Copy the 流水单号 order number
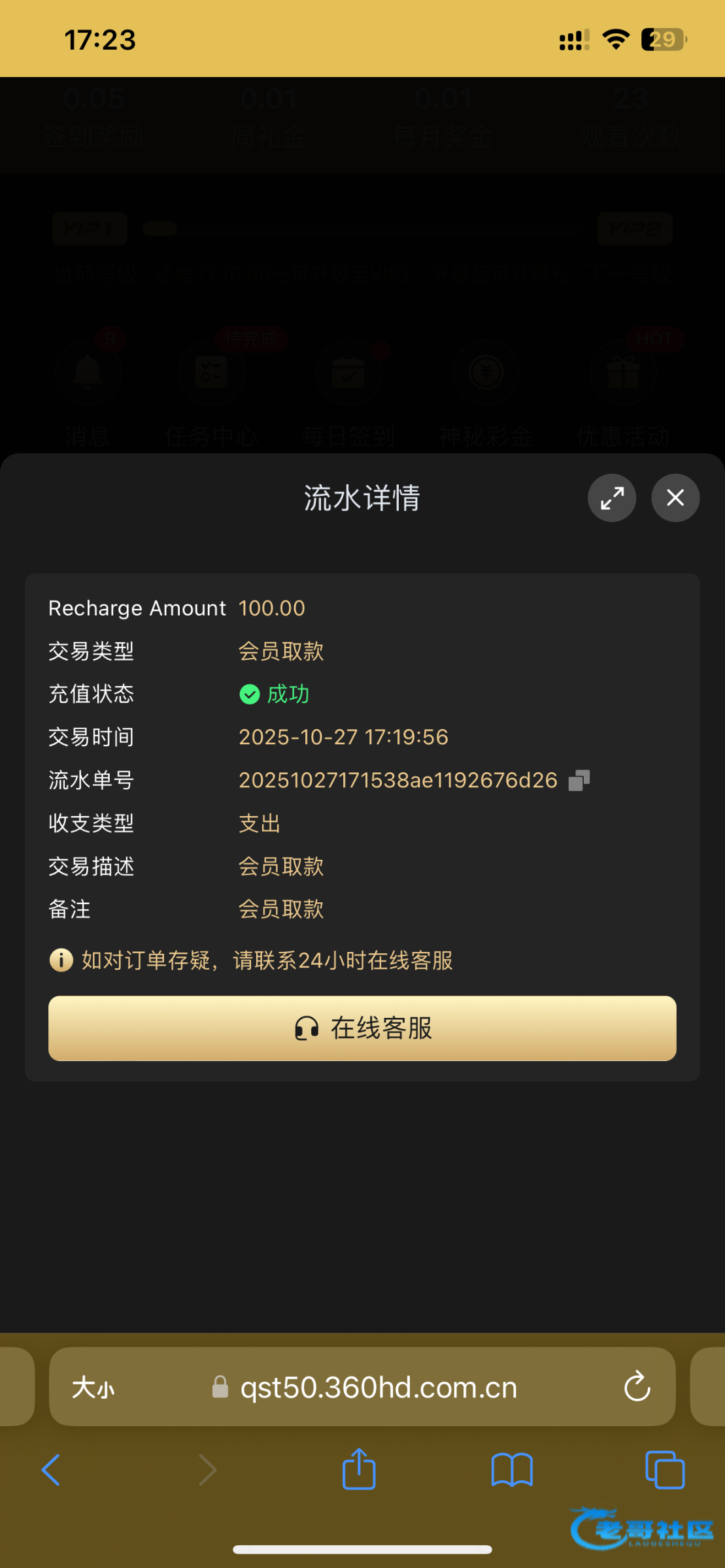Screen dimensions: 725x1568 click(579, 780)
